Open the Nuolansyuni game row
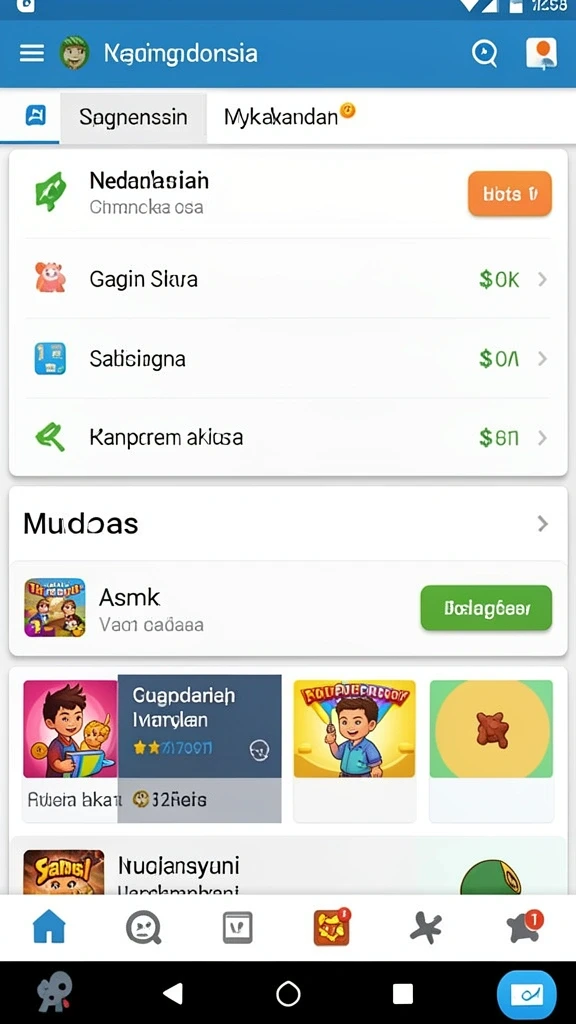Viewport: 576px width, 1024px height. pos(288,866)
